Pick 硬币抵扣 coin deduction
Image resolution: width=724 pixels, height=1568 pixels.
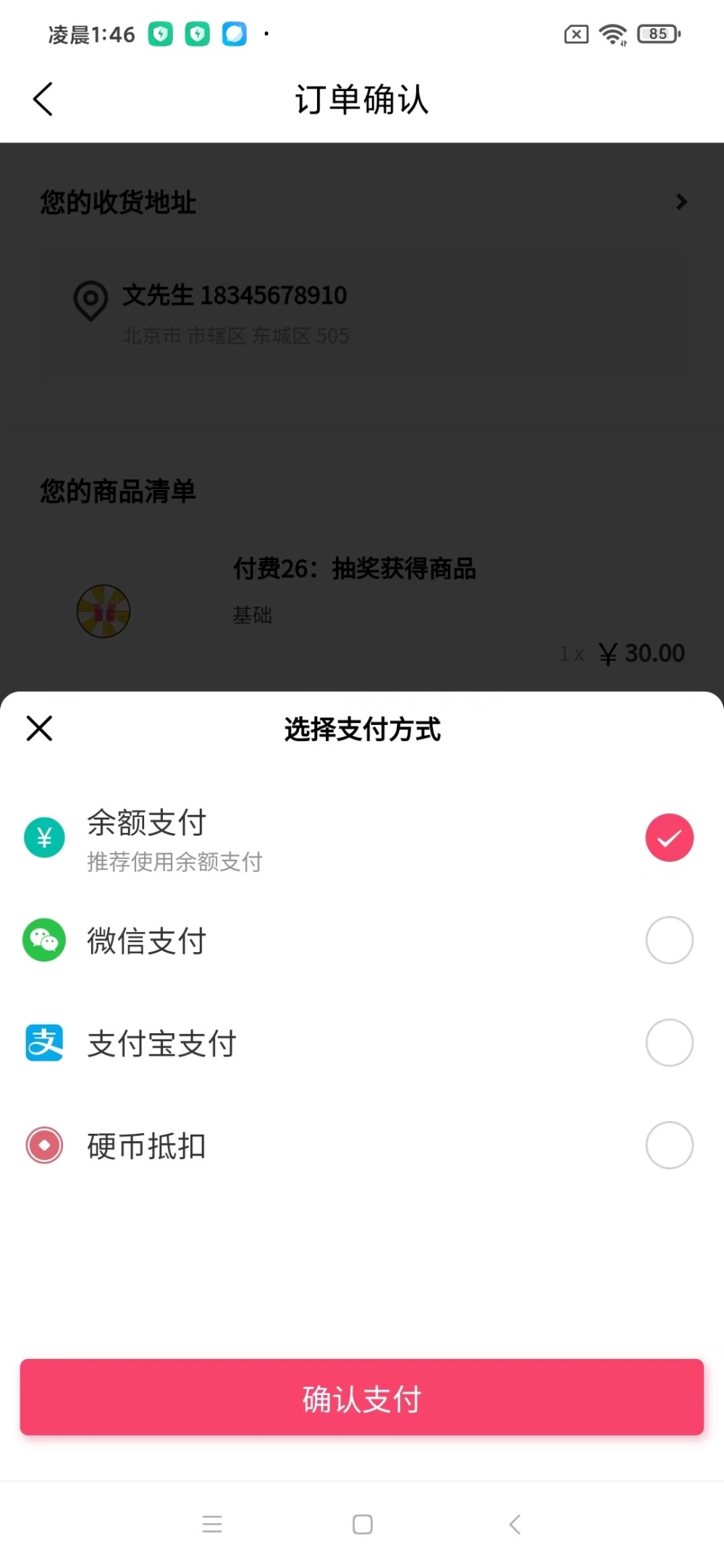(x=668, y=1145)
